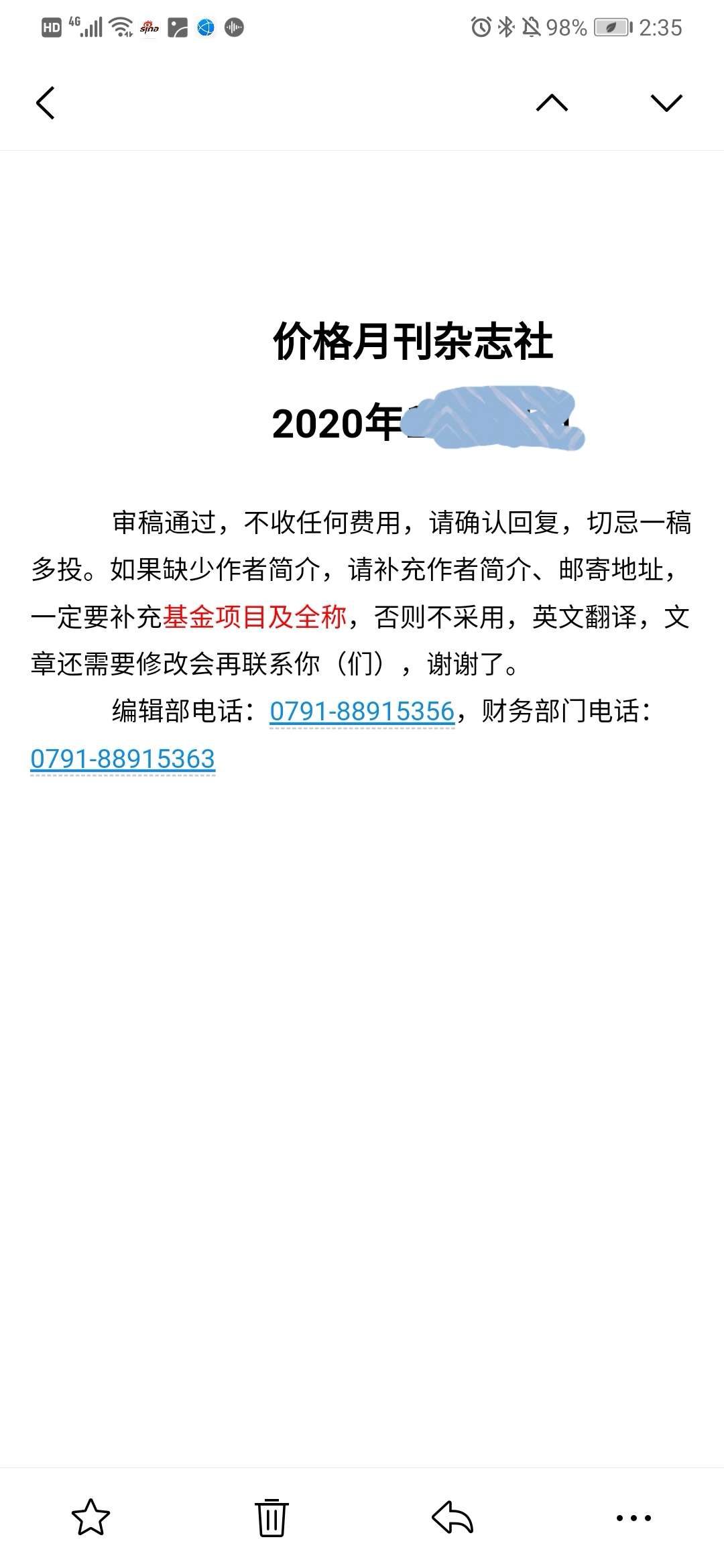Screen dimensions: 724x1568
Task: Reply to this email
Action: (x=452, y=1517)
